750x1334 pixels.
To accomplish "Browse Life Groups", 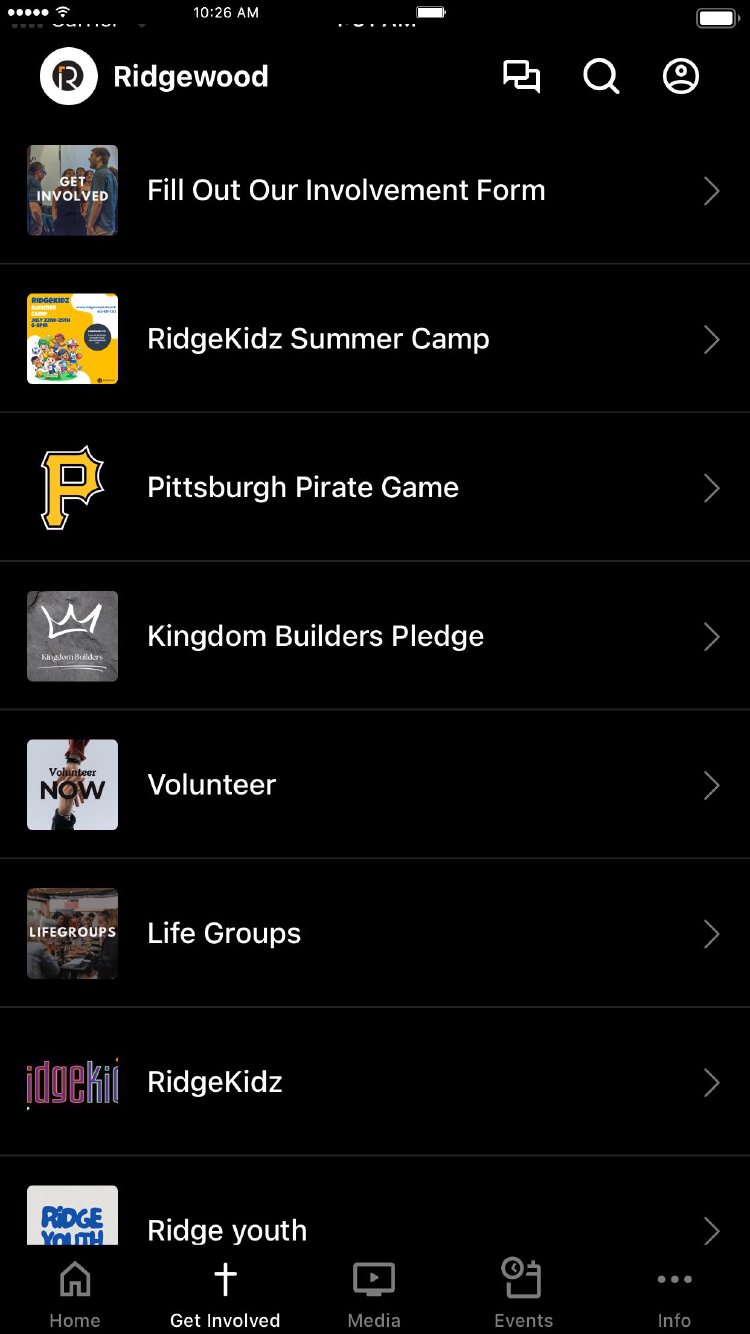I will click(375, 933).
